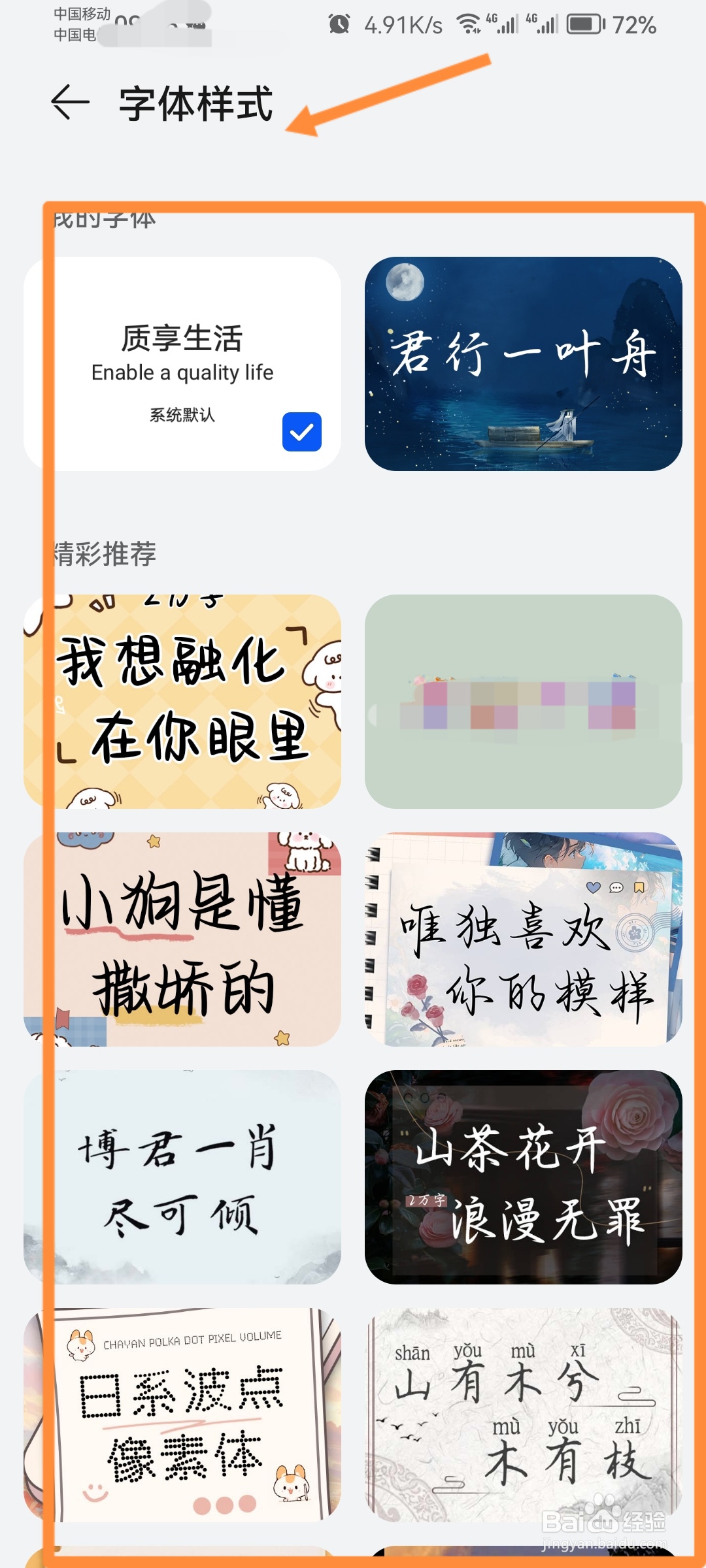Click the blurred green font preview card
The image size is (706, 1568).
click(523, 702)
